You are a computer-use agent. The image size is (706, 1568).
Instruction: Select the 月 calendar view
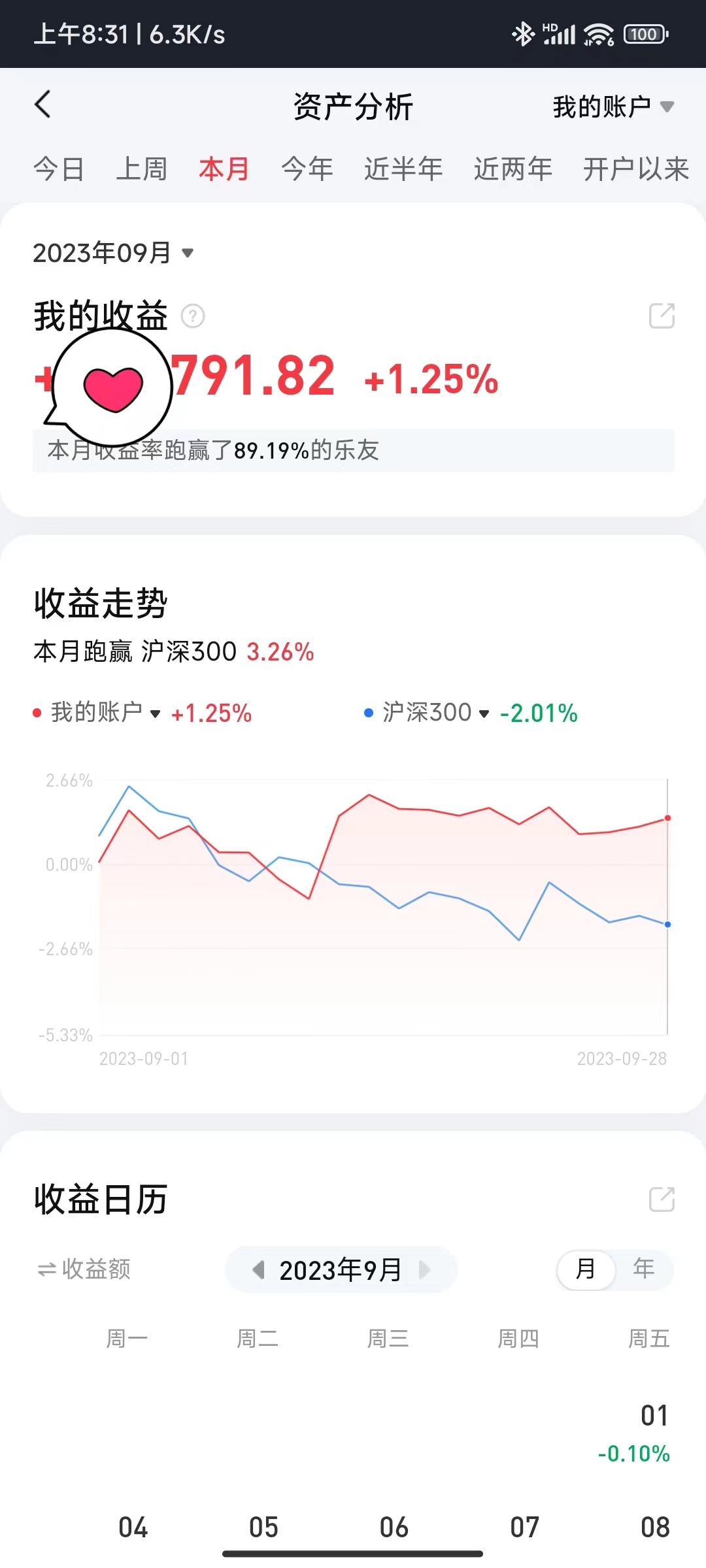(586, 1269)
